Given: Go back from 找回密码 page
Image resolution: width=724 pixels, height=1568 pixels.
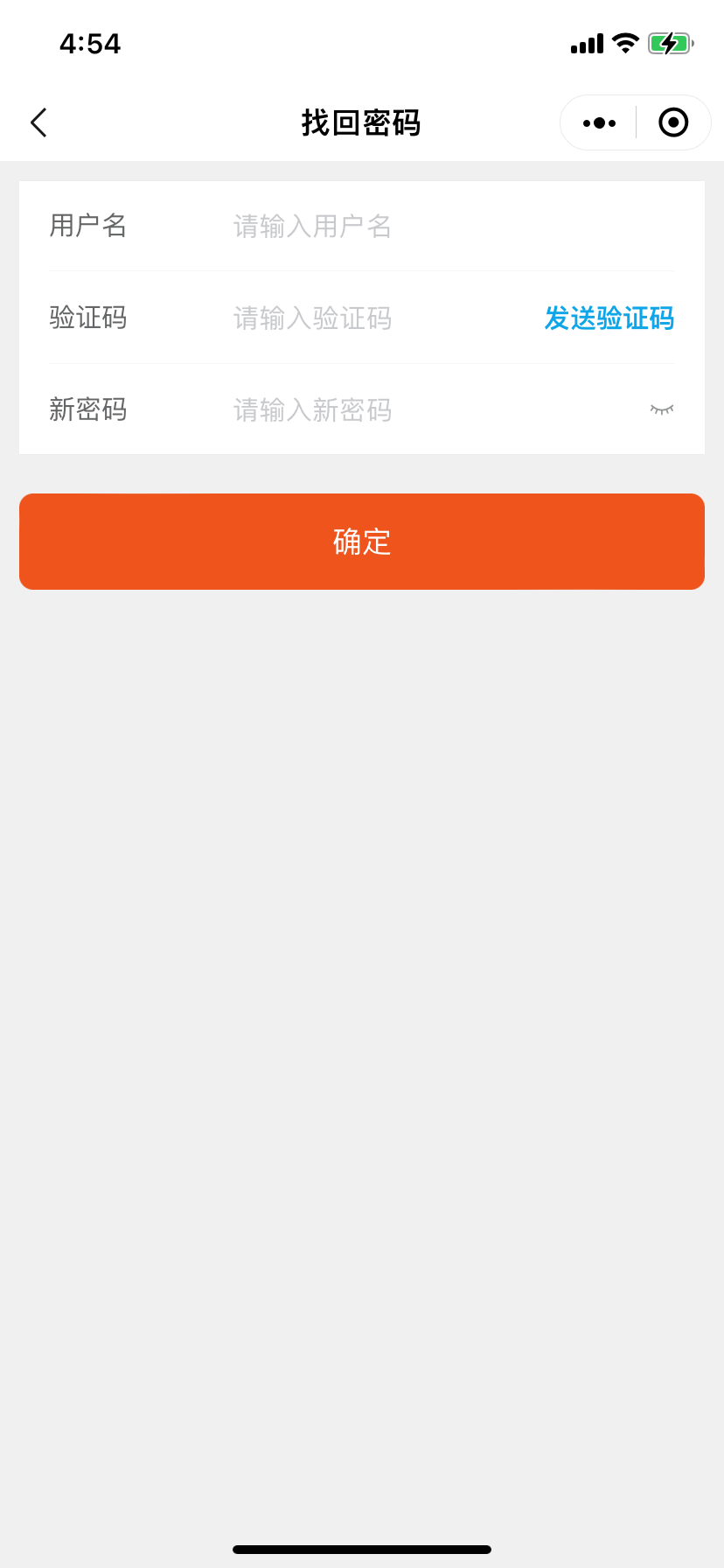Looking at the screenshot, I should point(38,122).
